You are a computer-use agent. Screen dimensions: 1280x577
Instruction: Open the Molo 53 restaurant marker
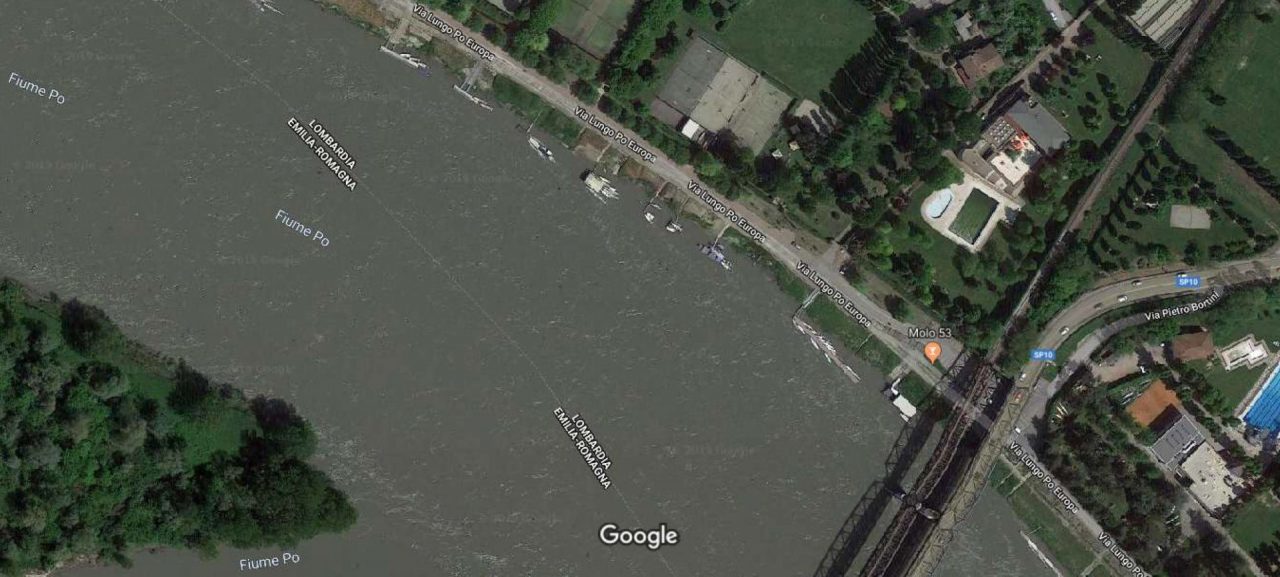pos(932,351)
